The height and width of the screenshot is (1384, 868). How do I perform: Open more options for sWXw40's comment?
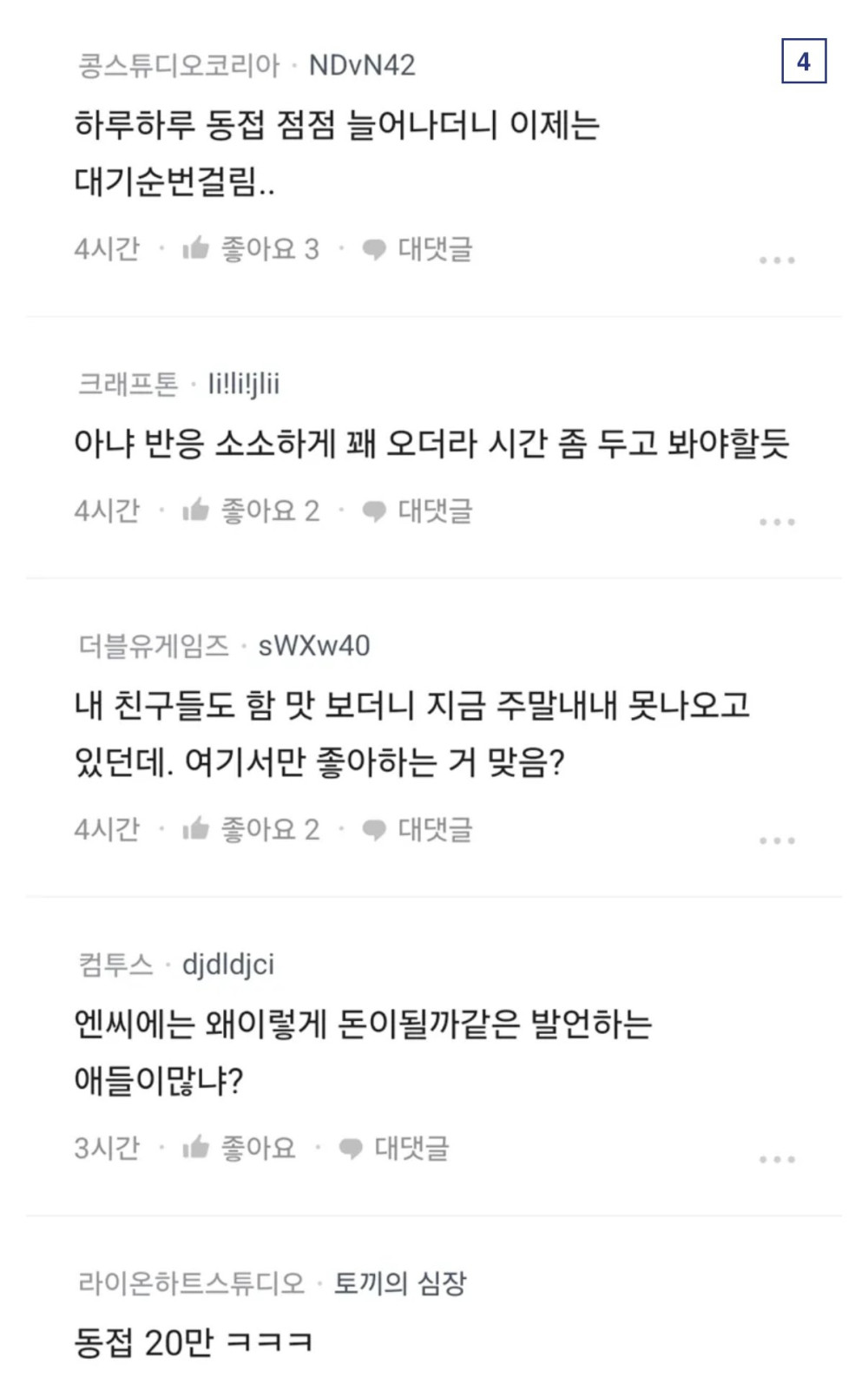(776, 840)
